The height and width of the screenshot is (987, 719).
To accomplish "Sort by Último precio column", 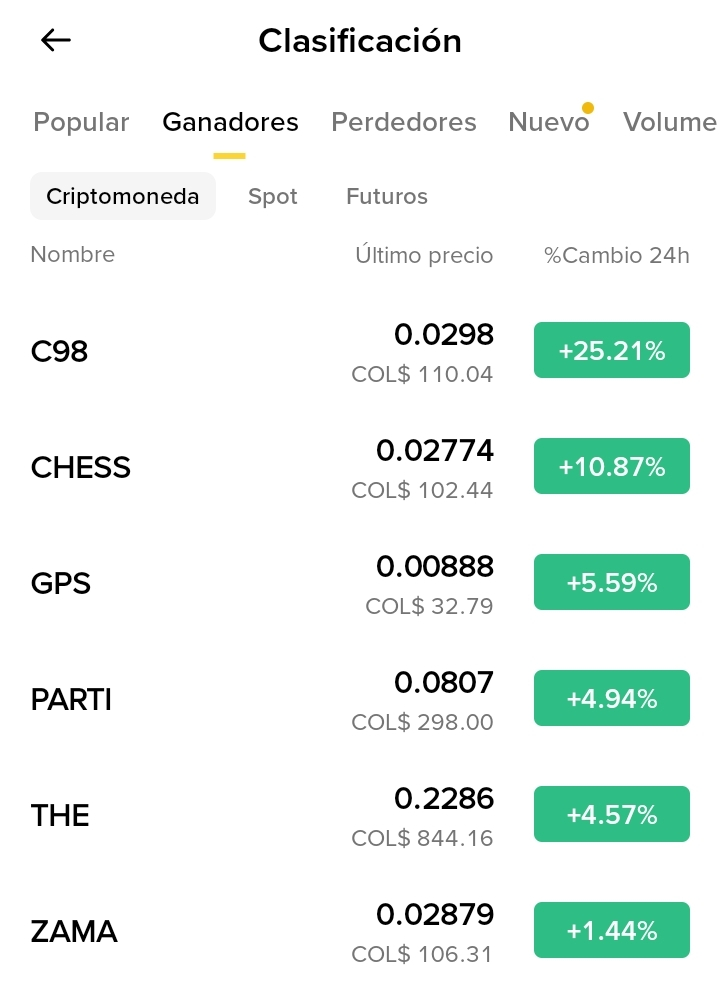I will [424, 255].
